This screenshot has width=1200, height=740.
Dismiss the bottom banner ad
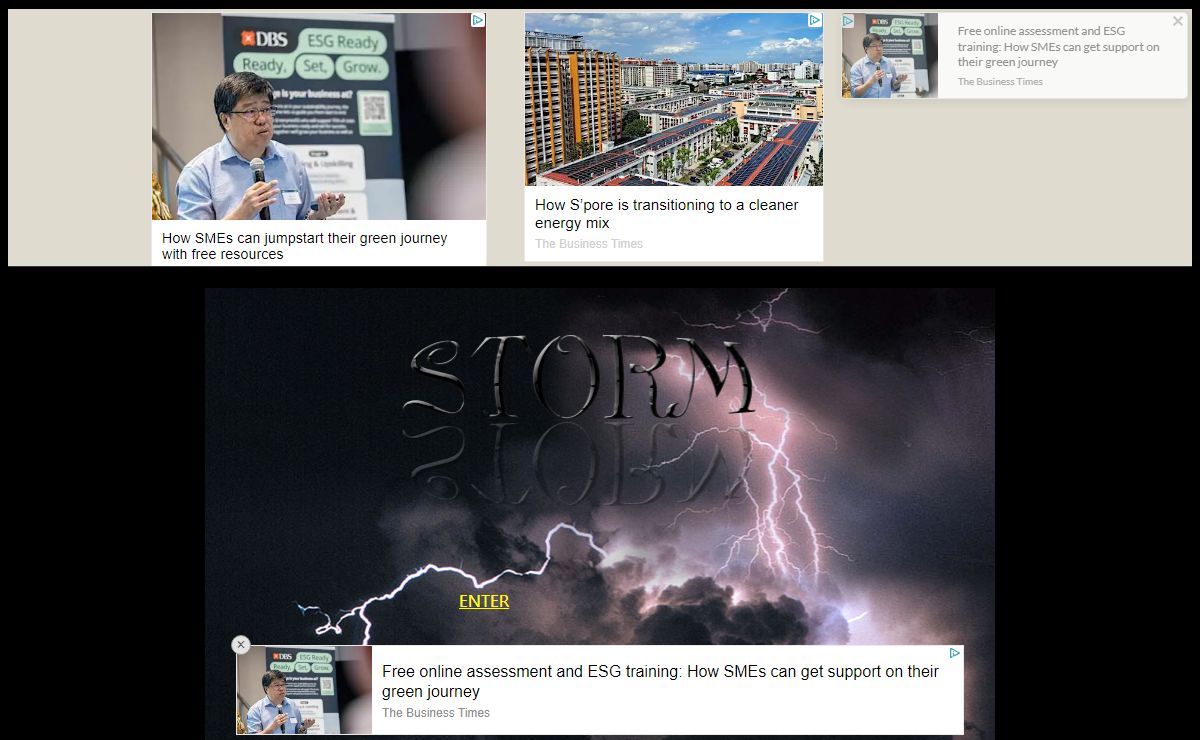pyautogui.click(x=241, y=645)
